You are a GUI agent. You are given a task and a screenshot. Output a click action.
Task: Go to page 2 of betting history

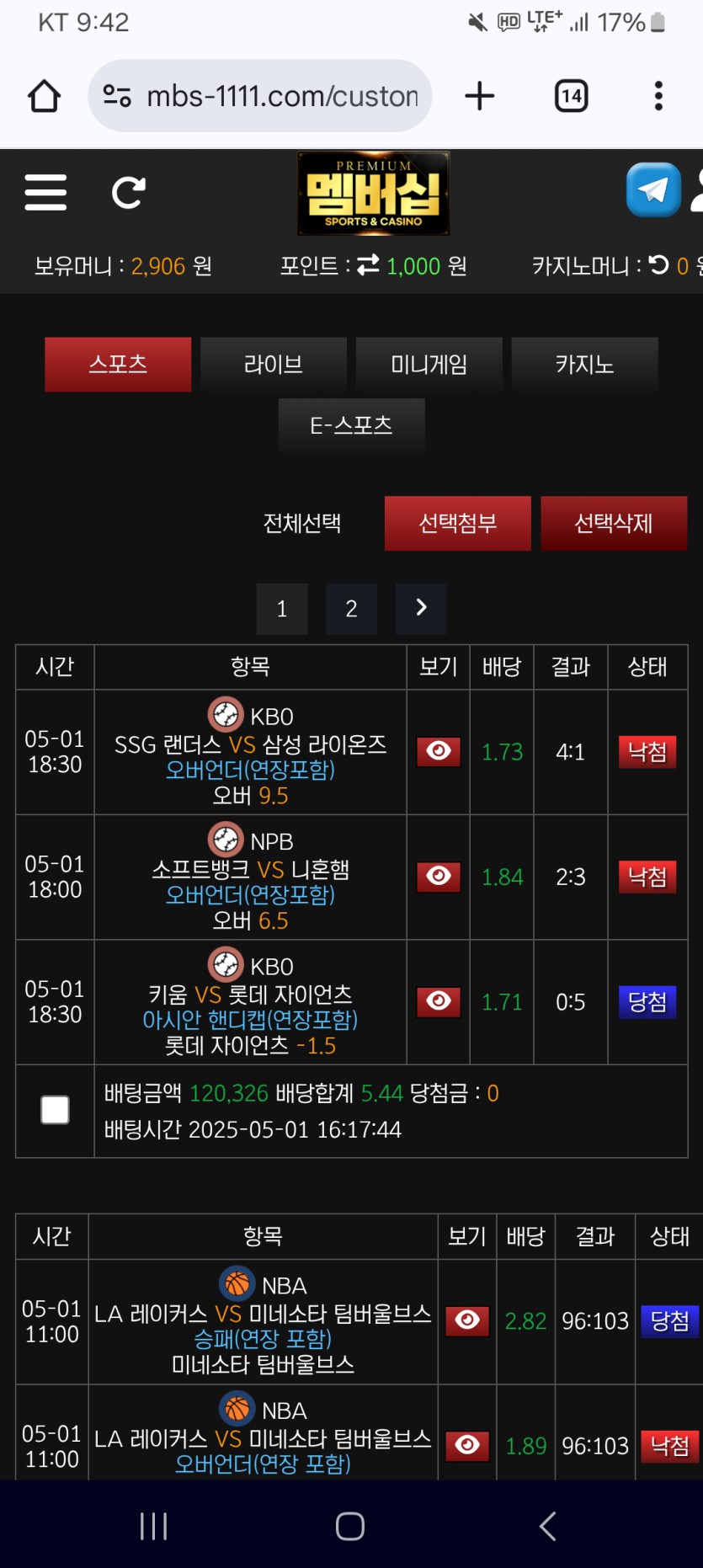coord(351,609)
